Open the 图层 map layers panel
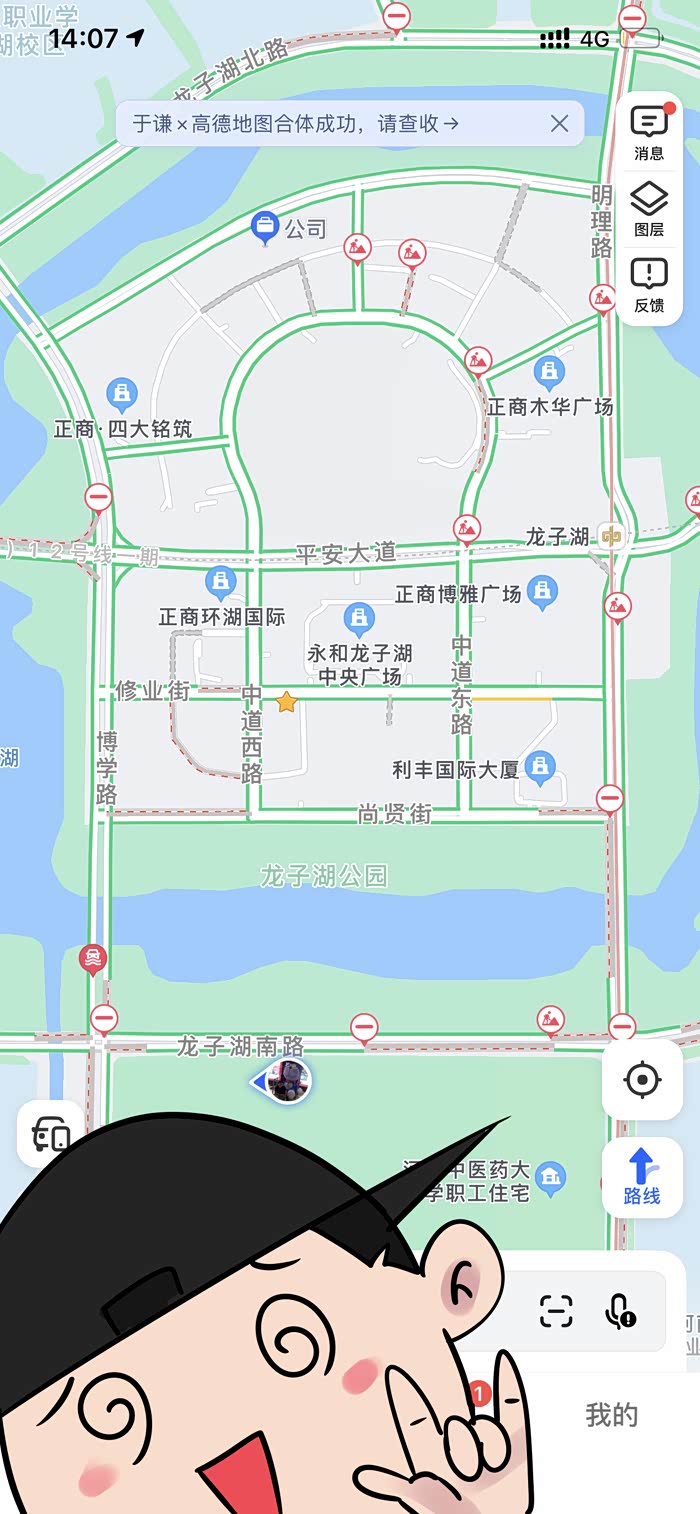 point(649,209)
